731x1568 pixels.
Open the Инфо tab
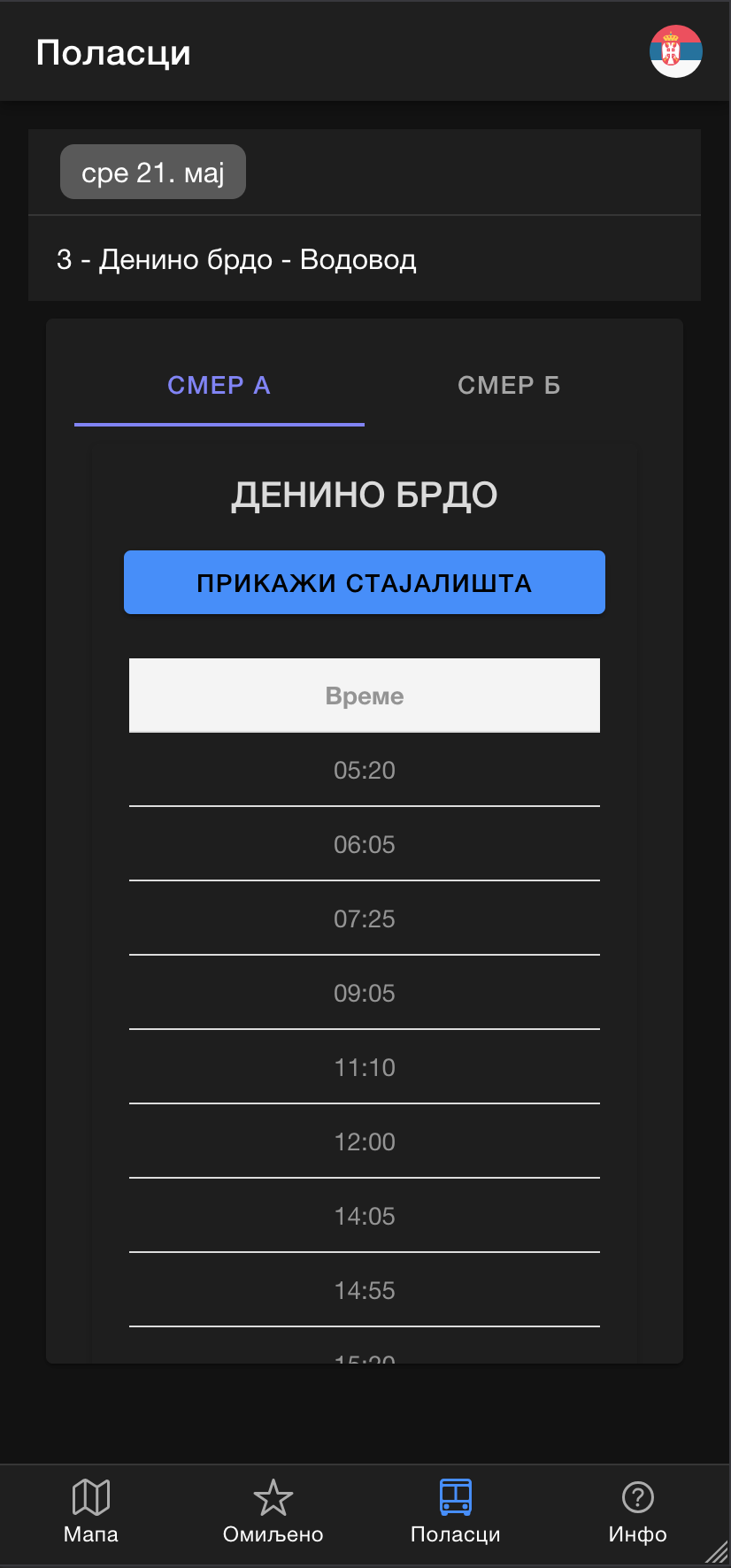[637, 1511]
